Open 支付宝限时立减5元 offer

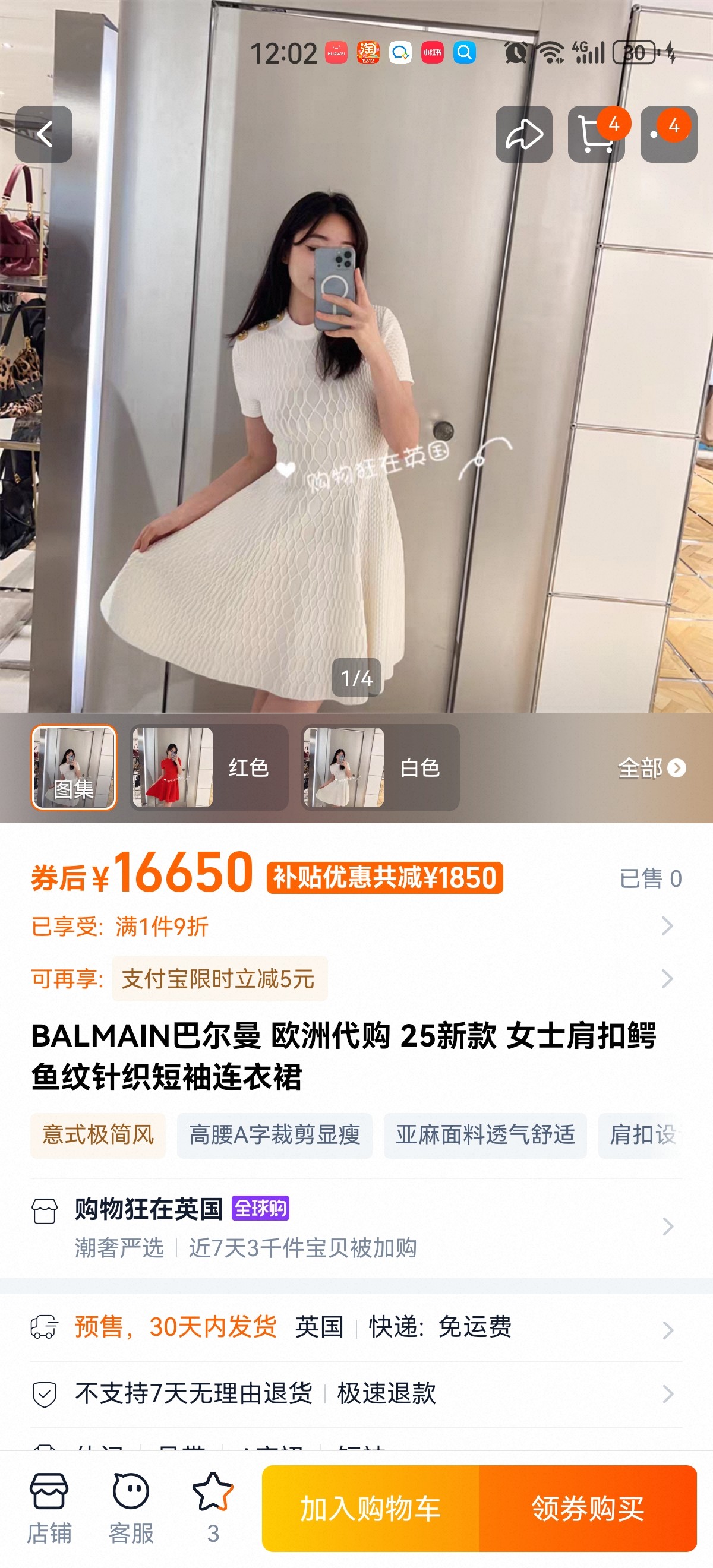click(219, 979)
